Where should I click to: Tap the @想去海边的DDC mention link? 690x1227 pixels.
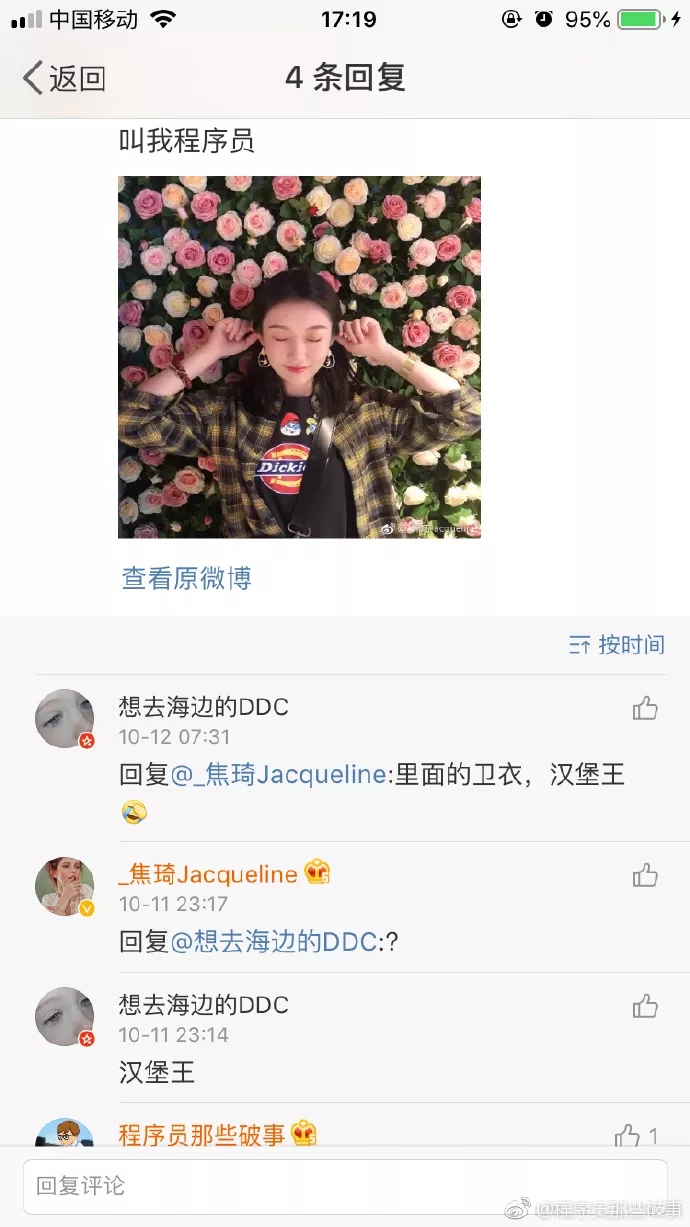click(x=274, y=941)
